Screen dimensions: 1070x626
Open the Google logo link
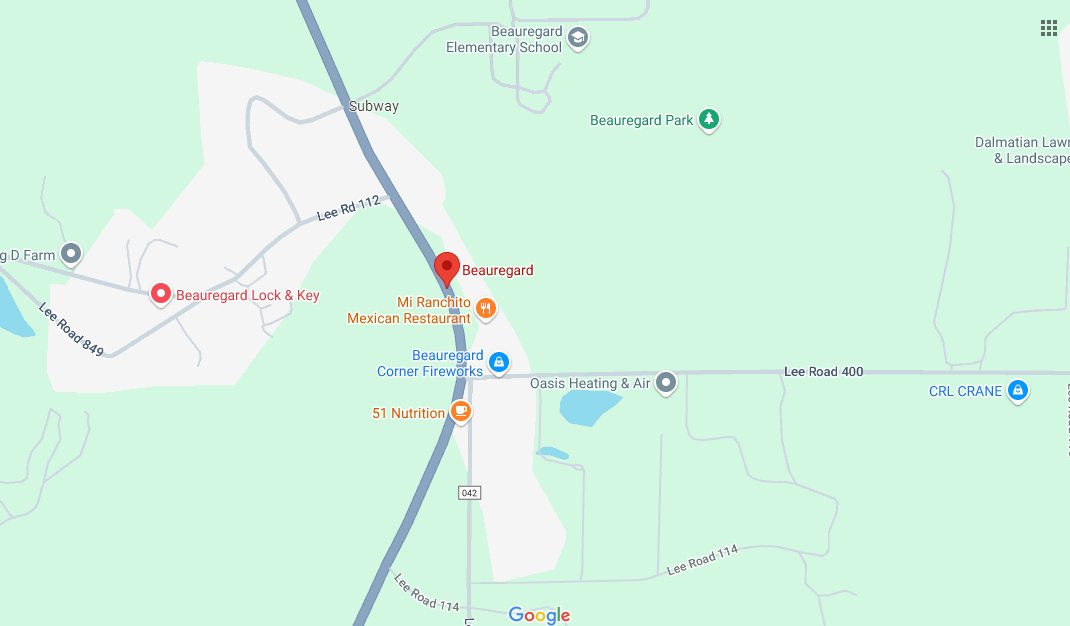tap(539, 615)
